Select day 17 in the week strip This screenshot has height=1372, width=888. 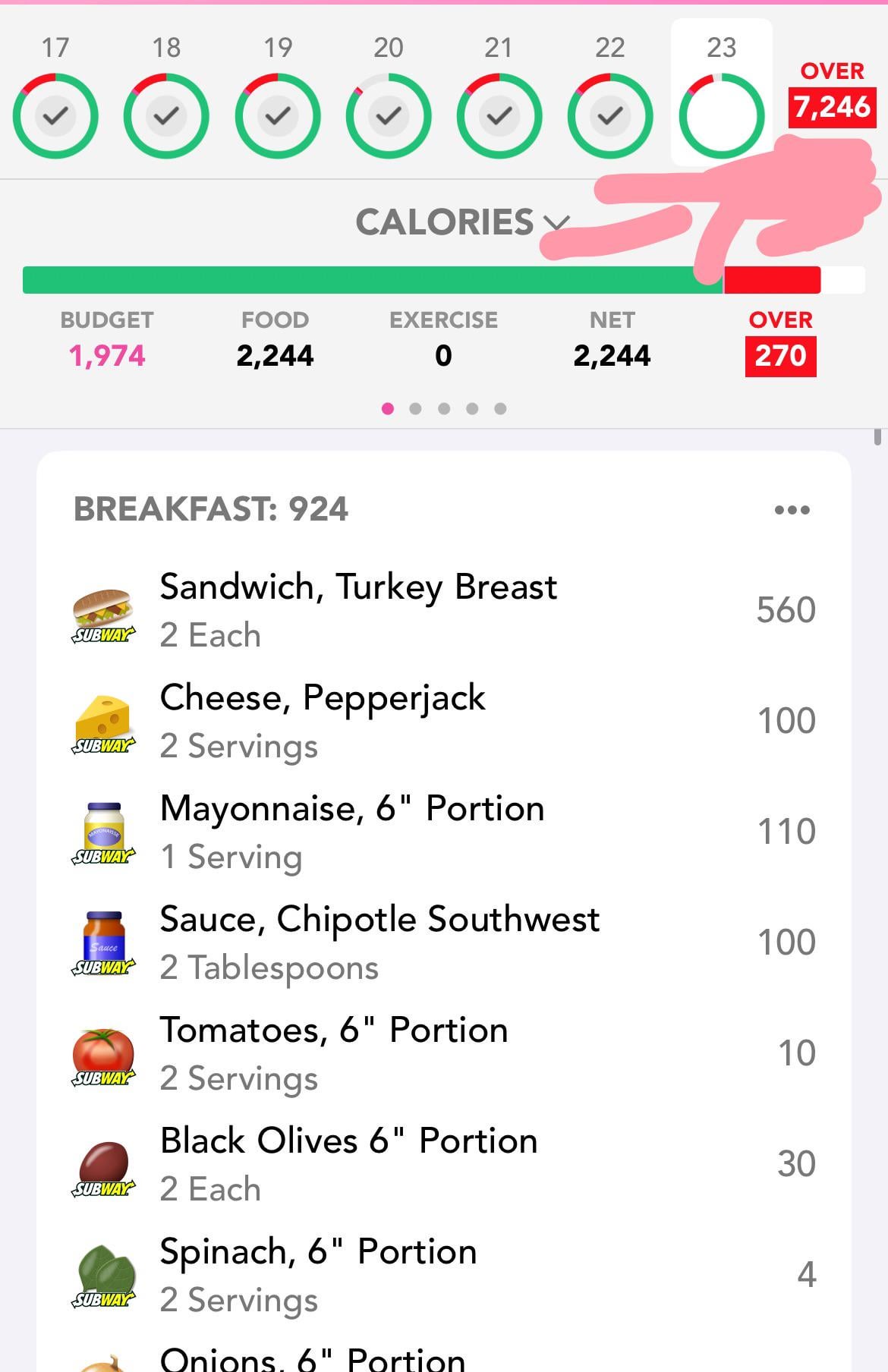click(55, 95)
